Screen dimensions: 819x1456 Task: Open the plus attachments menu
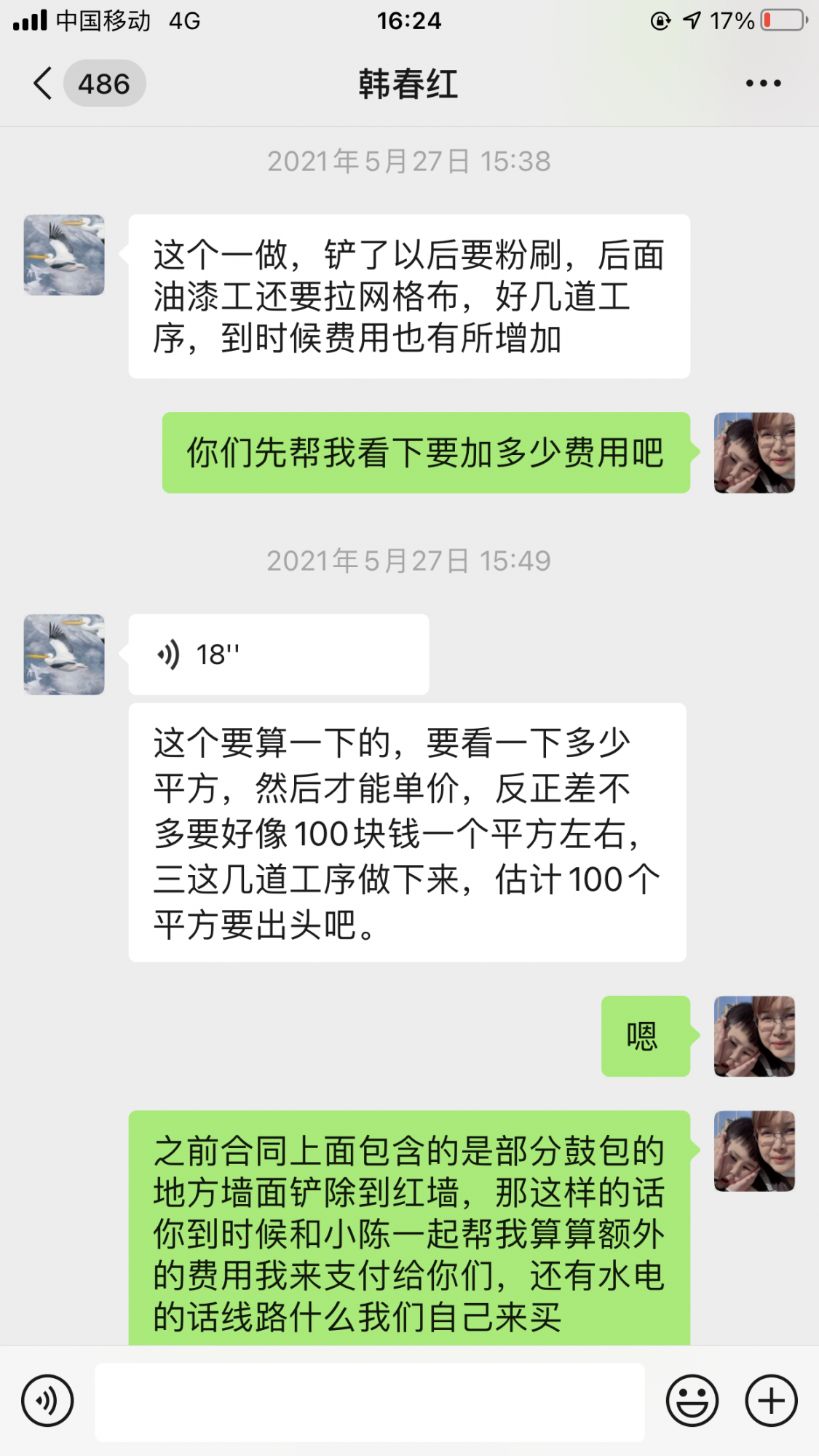771,1400
